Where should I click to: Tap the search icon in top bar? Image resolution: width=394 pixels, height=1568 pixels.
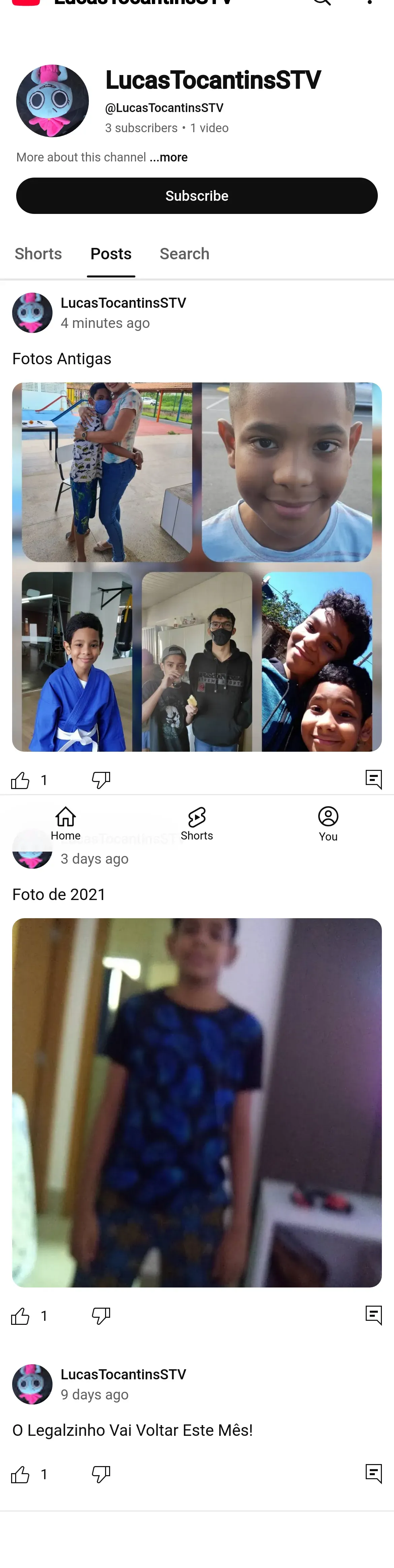(321, 2)
